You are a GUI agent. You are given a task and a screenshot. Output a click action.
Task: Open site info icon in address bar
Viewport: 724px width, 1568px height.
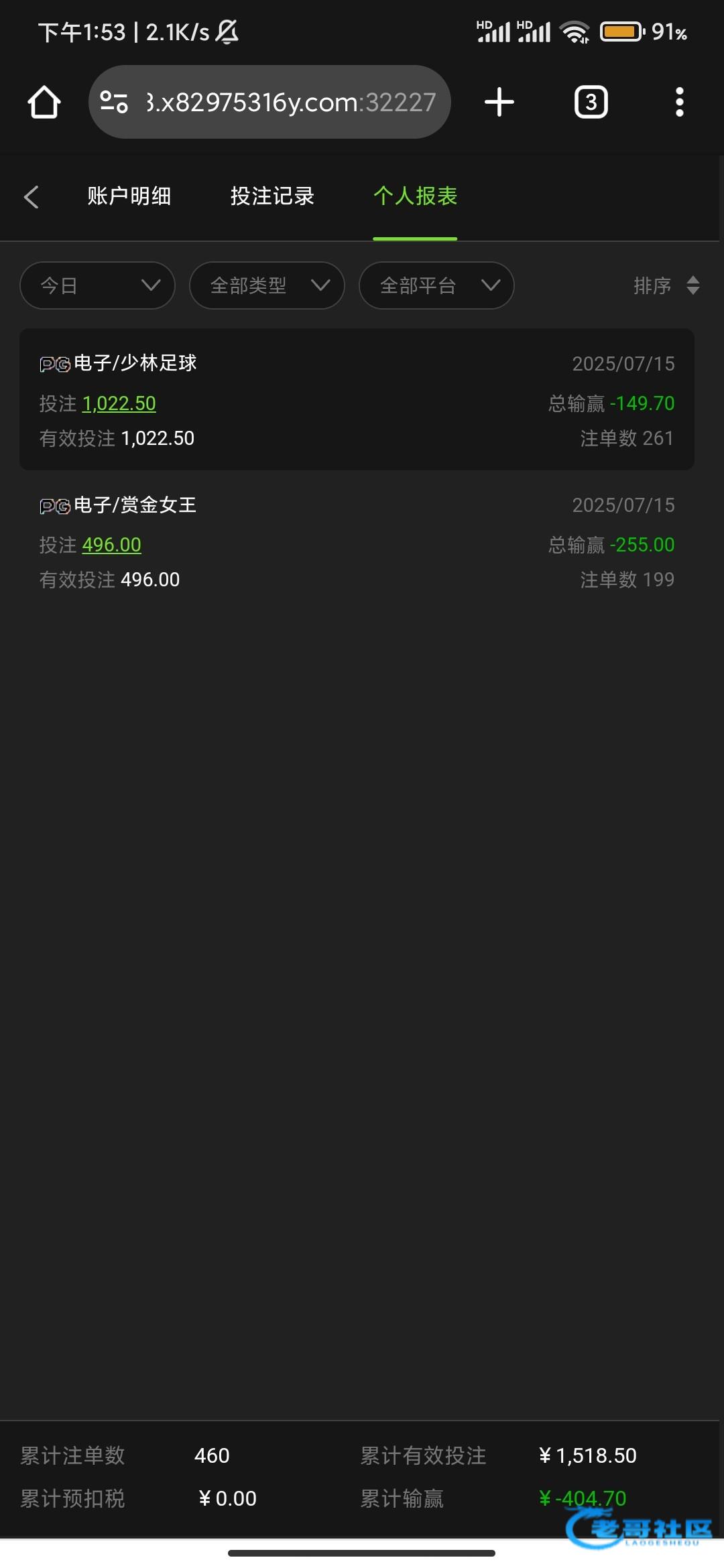click(x=113, y=102)
